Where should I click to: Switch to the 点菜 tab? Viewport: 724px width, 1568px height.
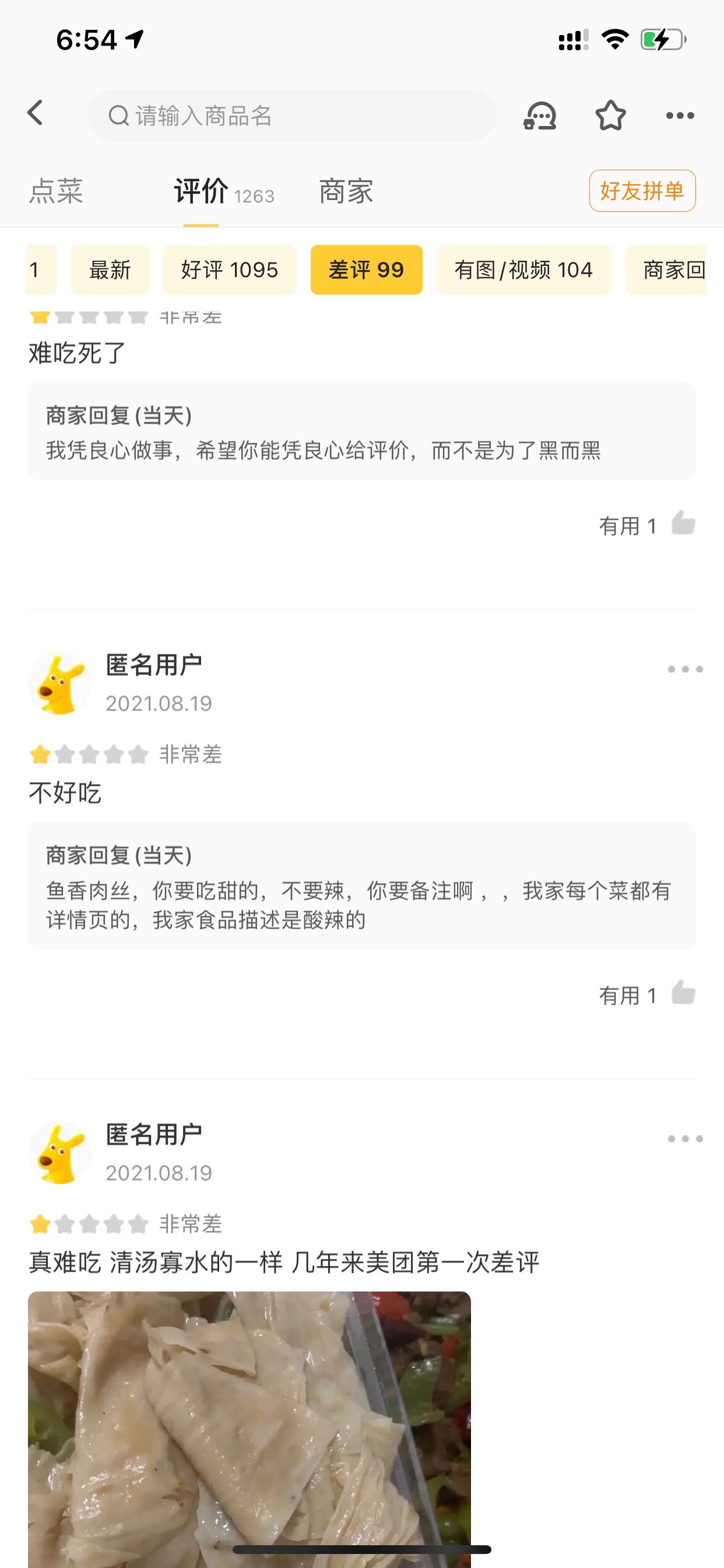56,192
